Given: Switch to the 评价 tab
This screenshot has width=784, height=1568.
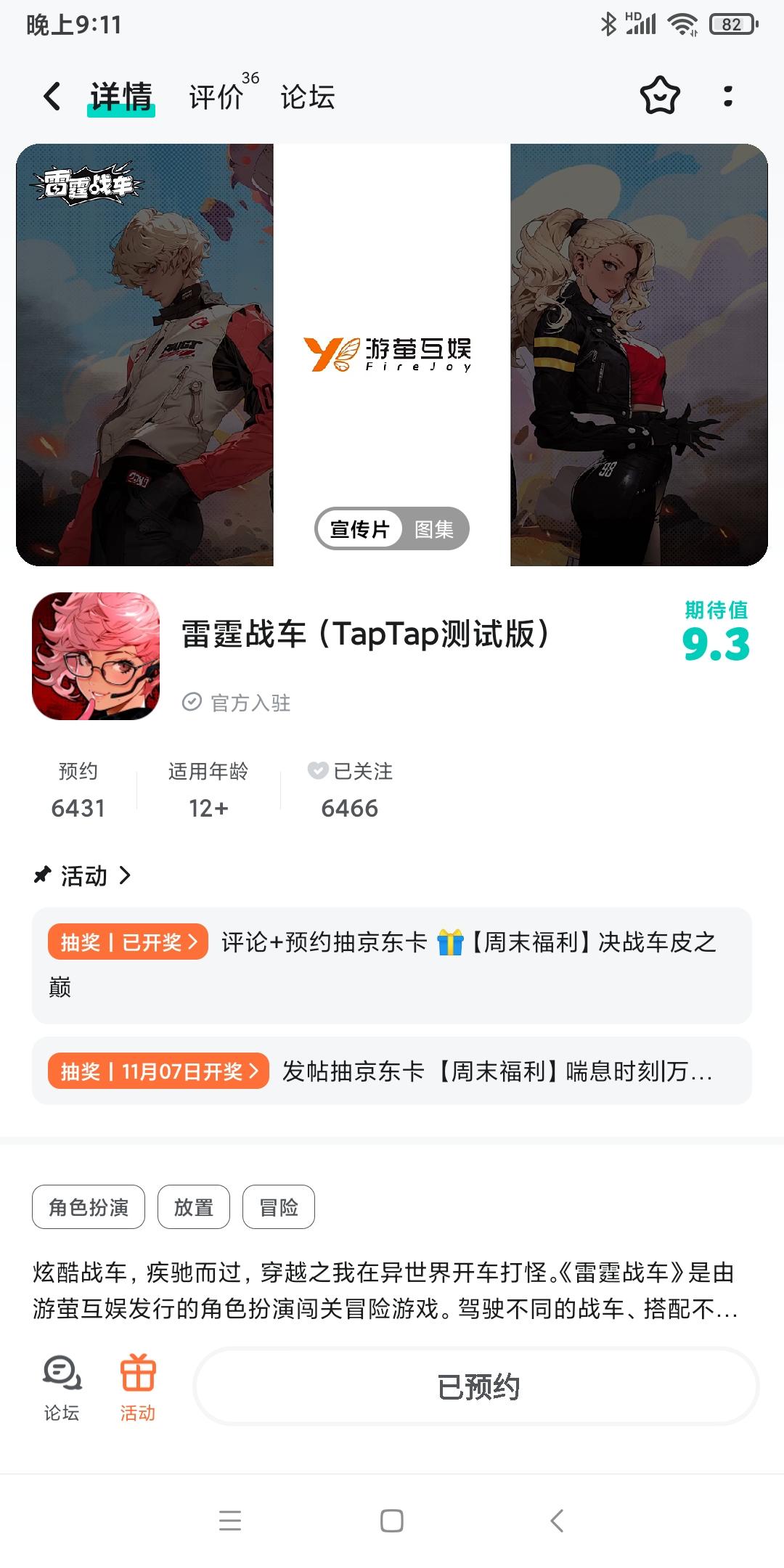Looking at the screenshot, I should 215,95.
